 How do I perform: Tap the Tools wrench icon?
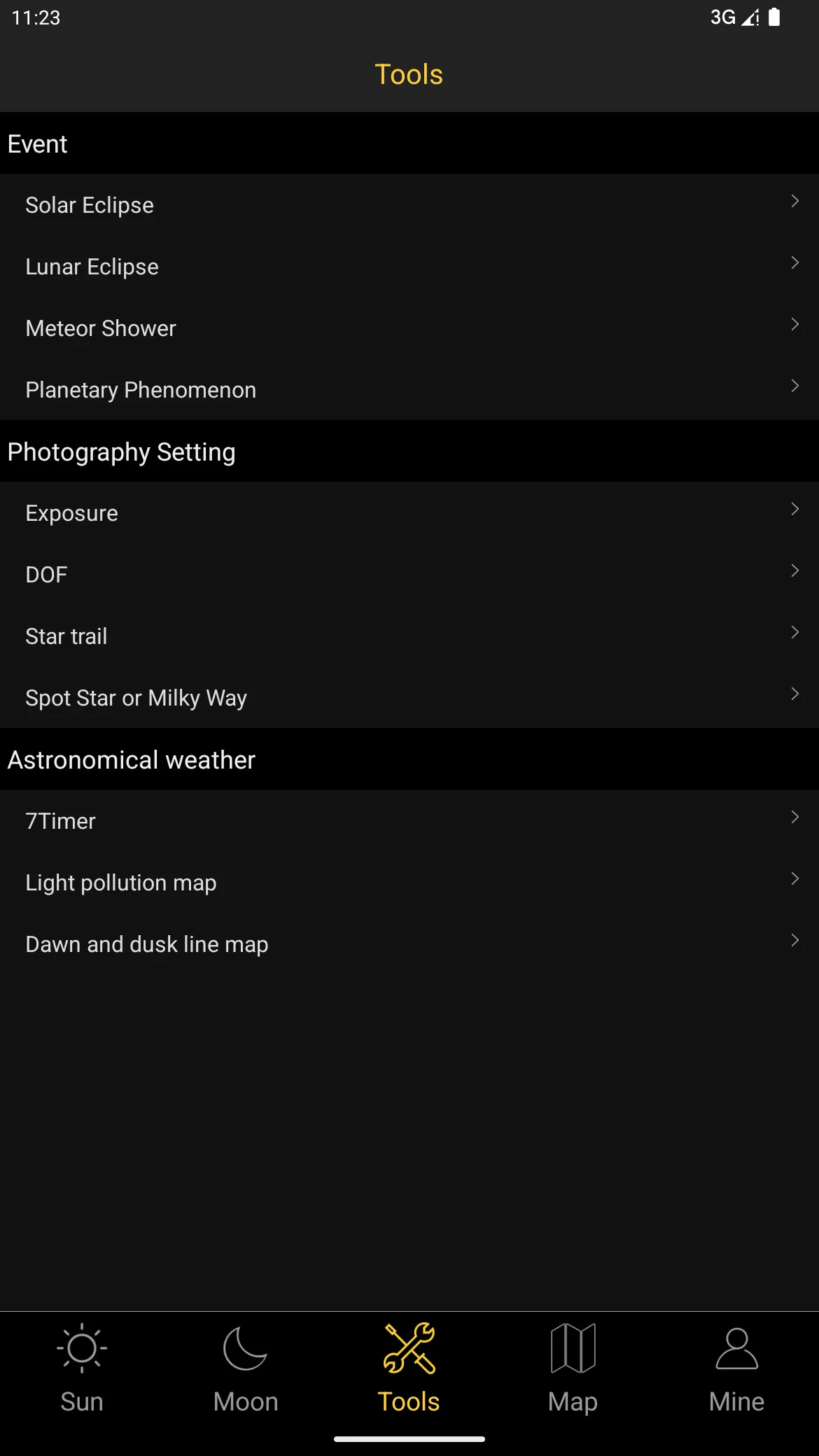(409, 1347)
